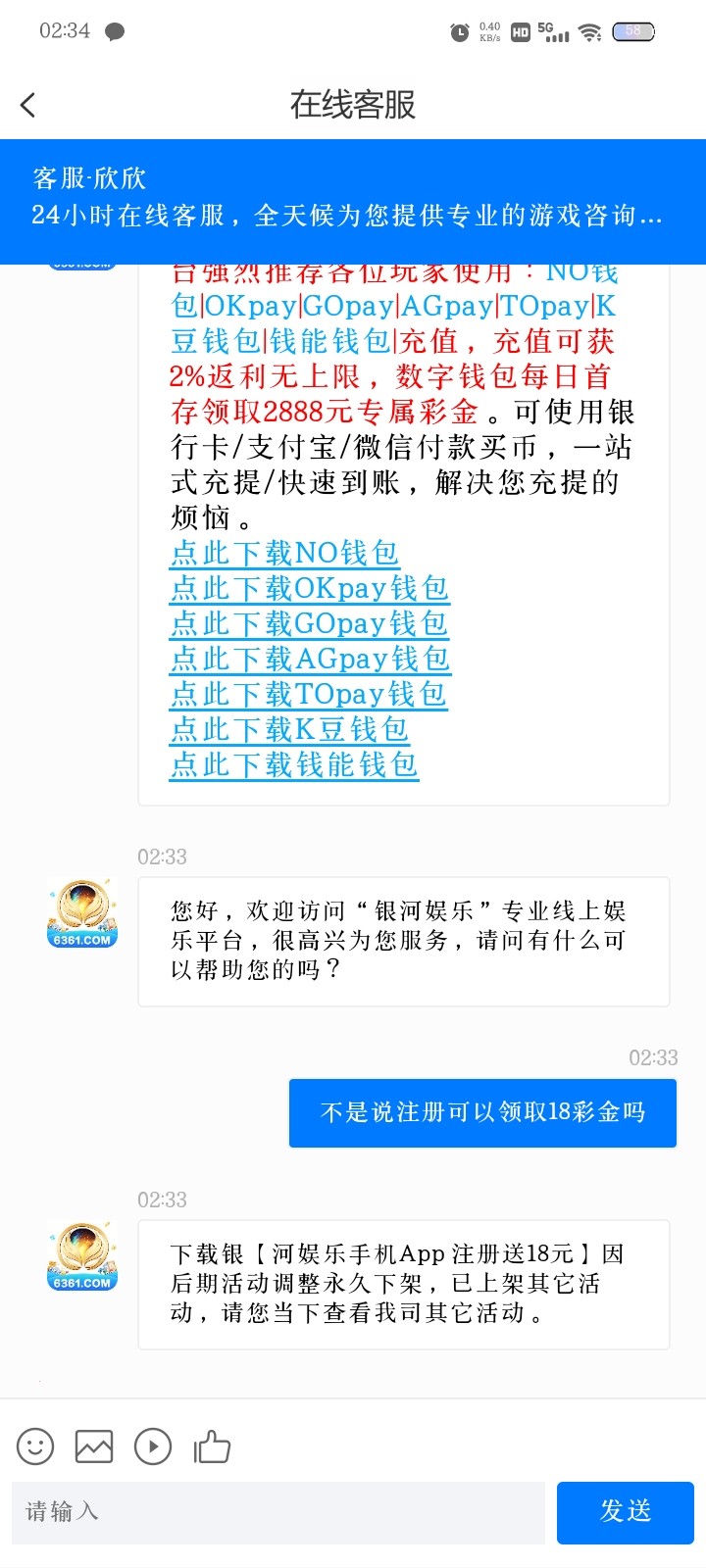This screenshot has width=706, height=1568.
Task: Tap the video play icon in toolbar
Action: (153, 1445)
